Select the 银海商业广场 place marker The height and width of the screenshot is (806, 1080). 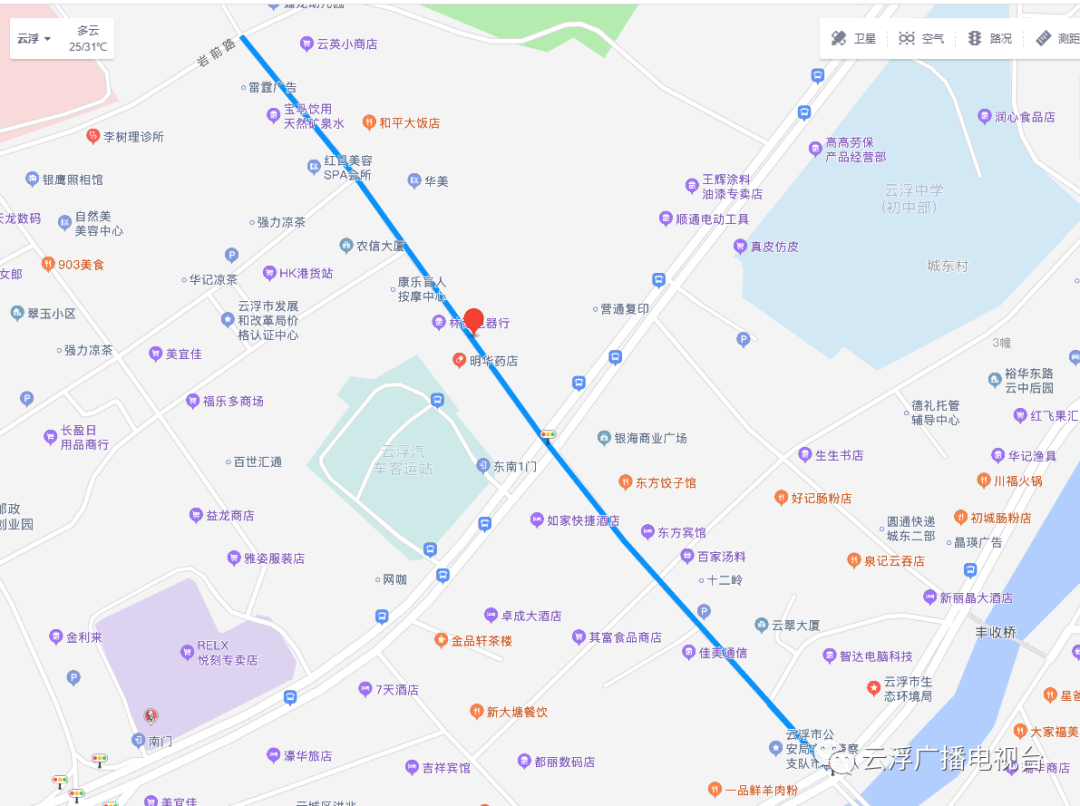(x=604, y=438)
